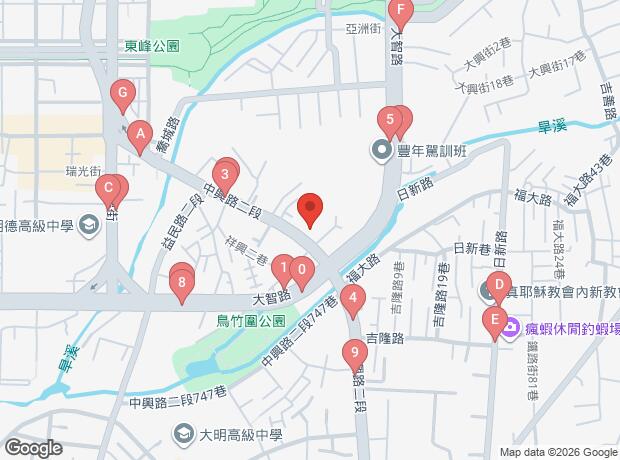Tap the 瘋蝦休閒釣蝦場 place icon
This screenshot has height=460, width=620.
510,326
